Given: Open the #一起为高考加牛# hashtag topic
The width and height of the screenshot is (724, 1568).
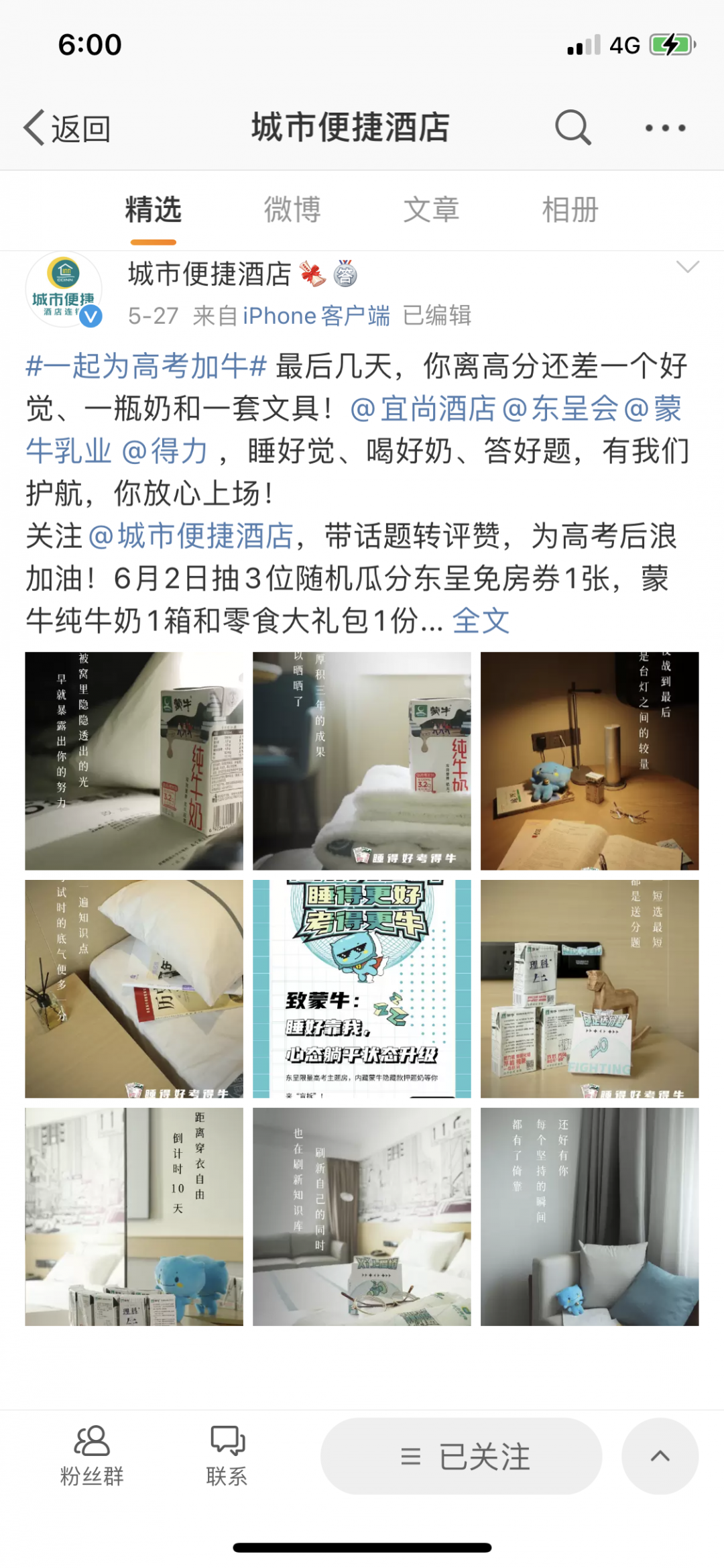Looking at the screenshot, I should (146, 366).
